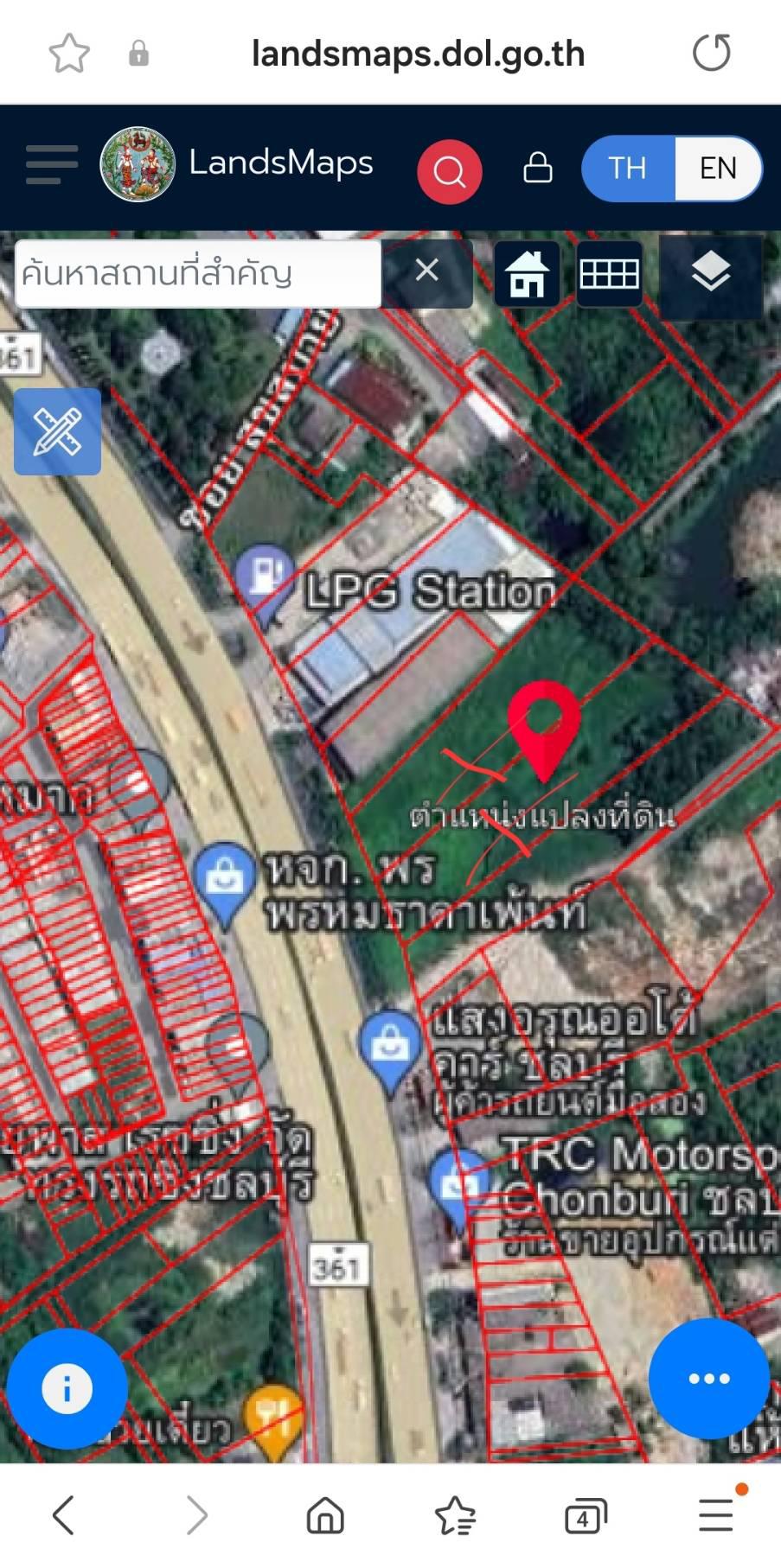Clear the place search box
Screen dimensions: 781x1568
click(427, 271)
